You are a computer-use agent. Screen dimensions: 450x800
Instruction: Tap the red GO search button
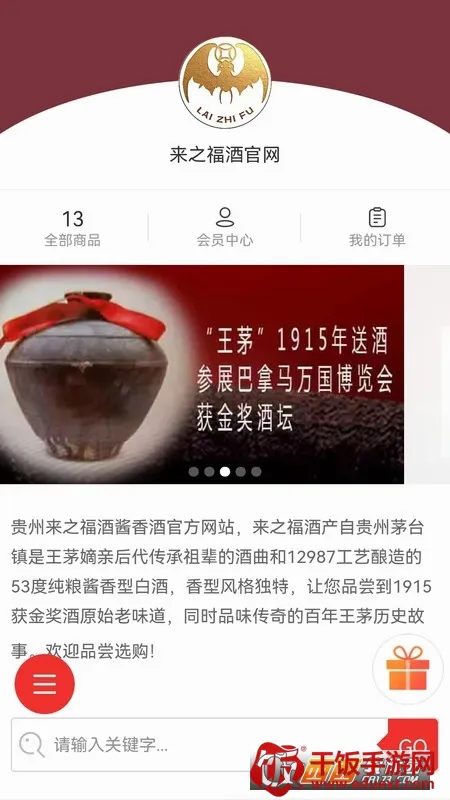pos(412,745)
